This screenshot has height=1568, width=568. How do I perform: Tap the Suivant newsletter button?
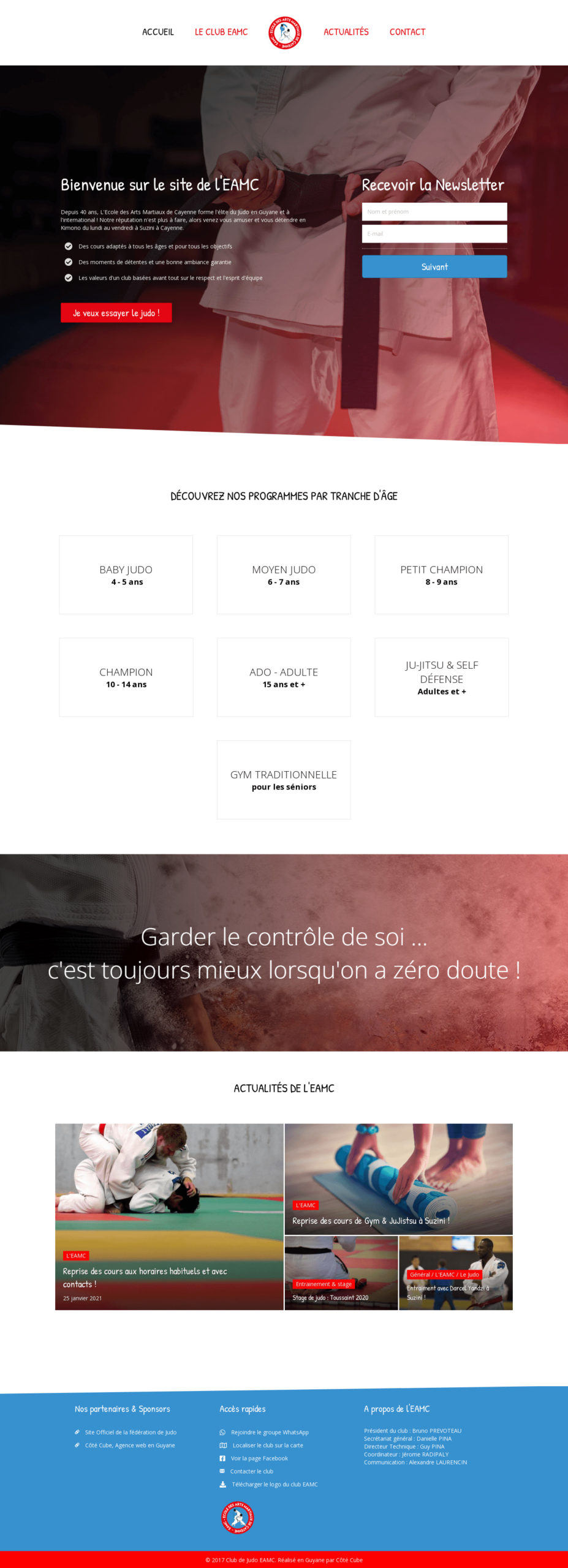(x=434, y=267)
